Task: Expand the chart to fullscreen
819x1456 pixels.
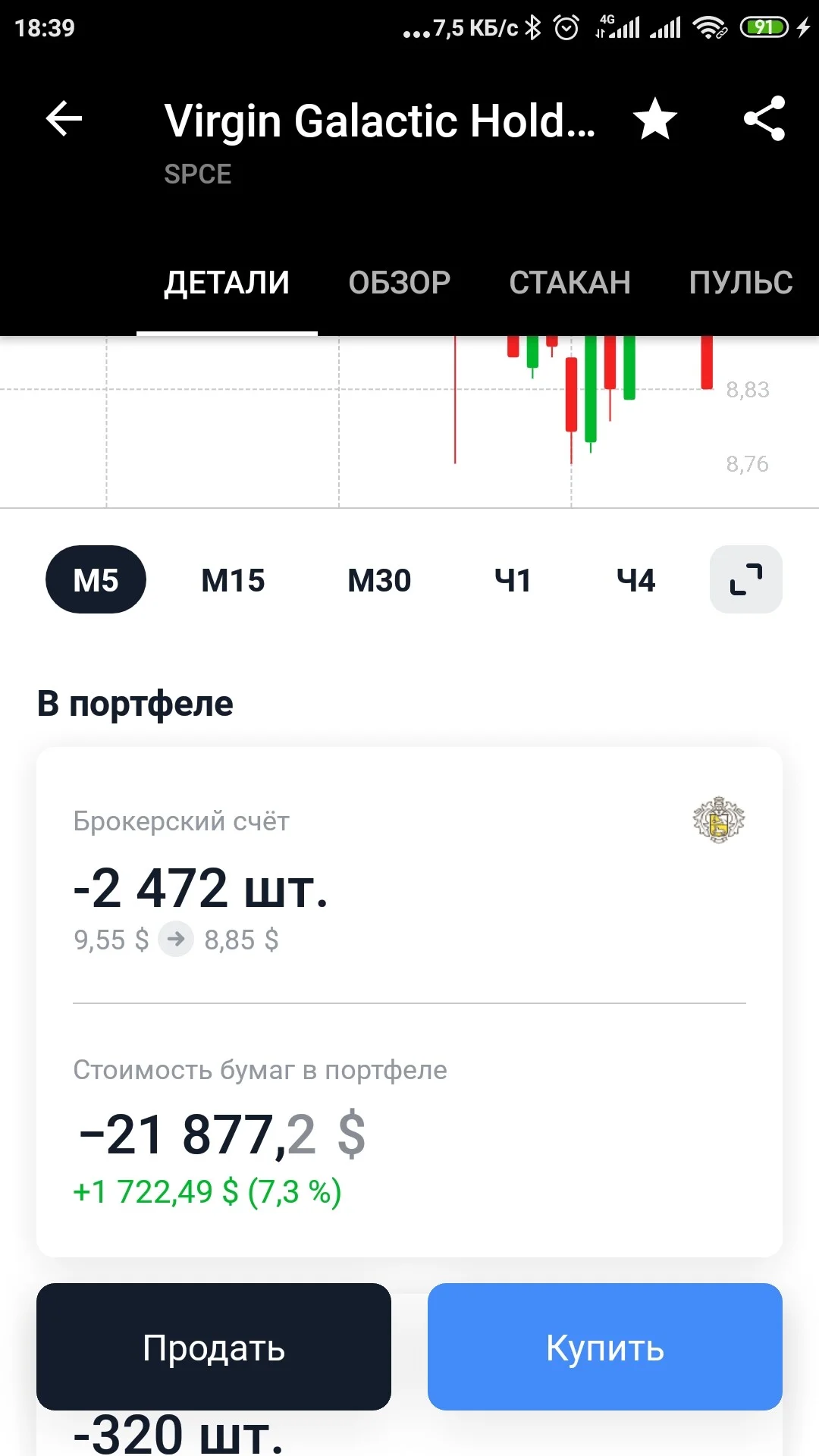Action: click(x=746, y=579)
